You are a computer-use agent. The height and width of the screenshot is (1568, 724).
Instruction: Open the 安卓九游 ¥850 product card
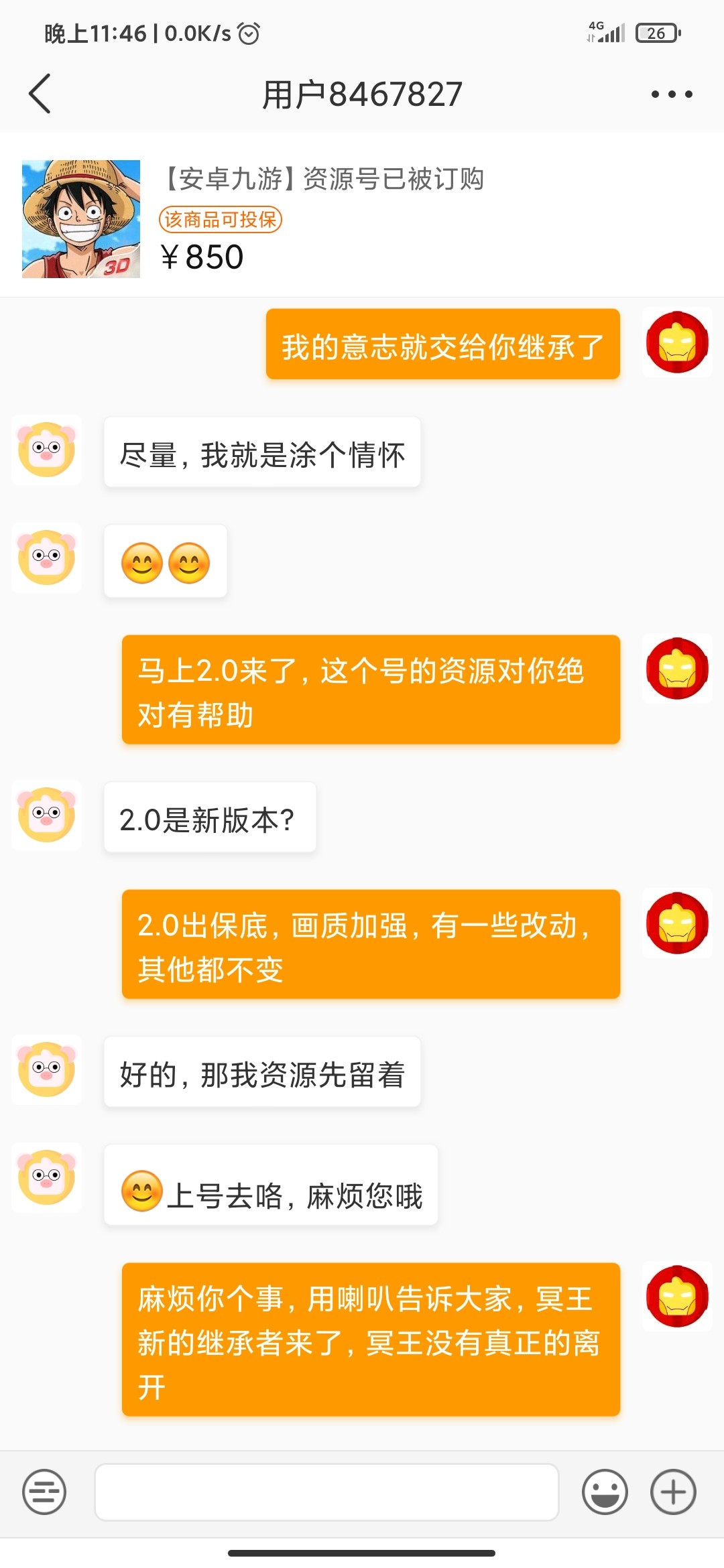(x=322, y=218)
